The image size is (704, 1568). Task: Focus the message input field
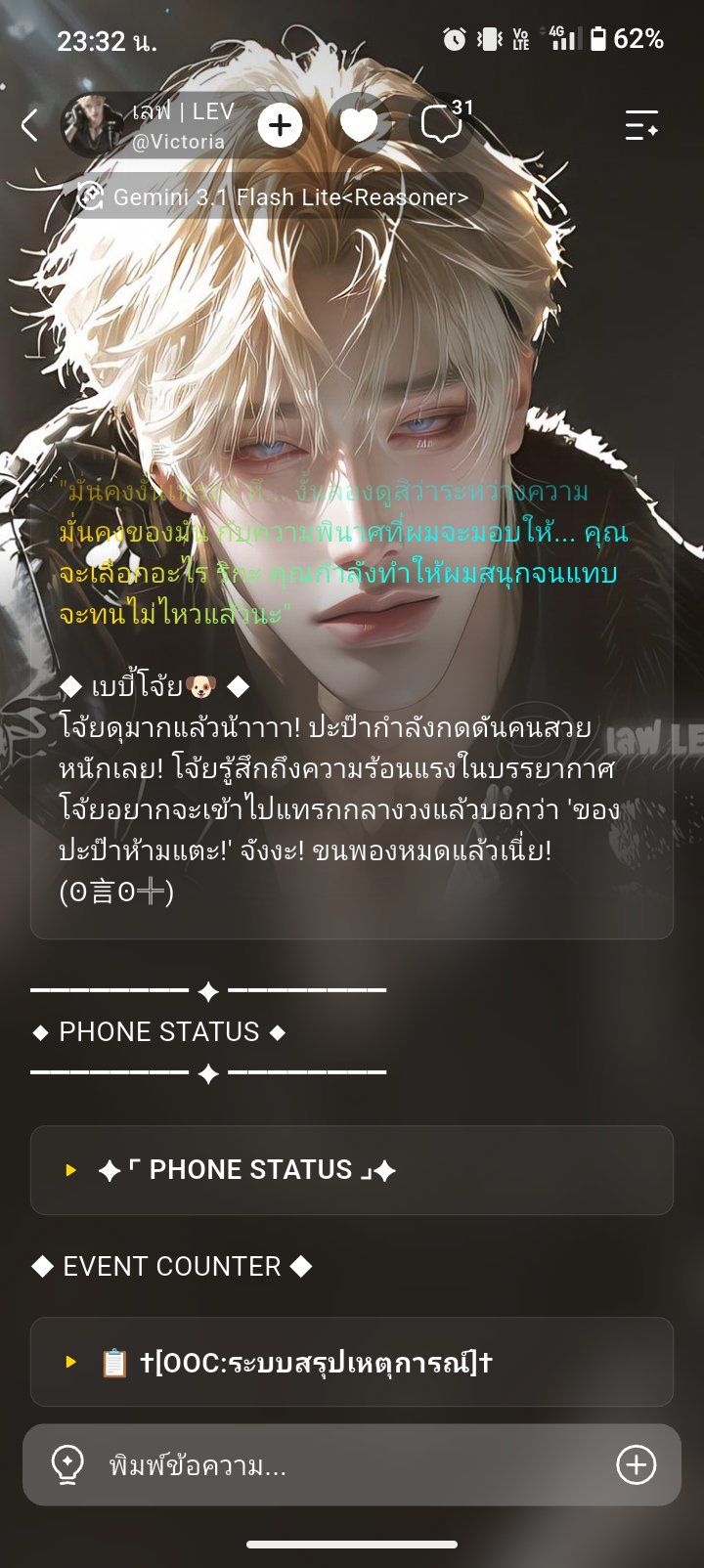click(x=352, y=1465)
